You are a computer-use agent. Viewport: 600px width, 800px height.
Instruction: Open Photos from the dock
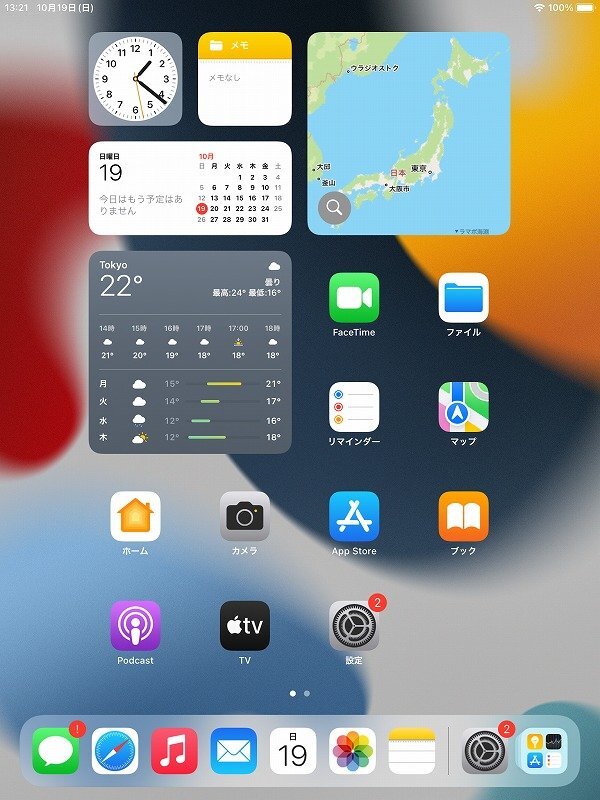pos(353,751)
